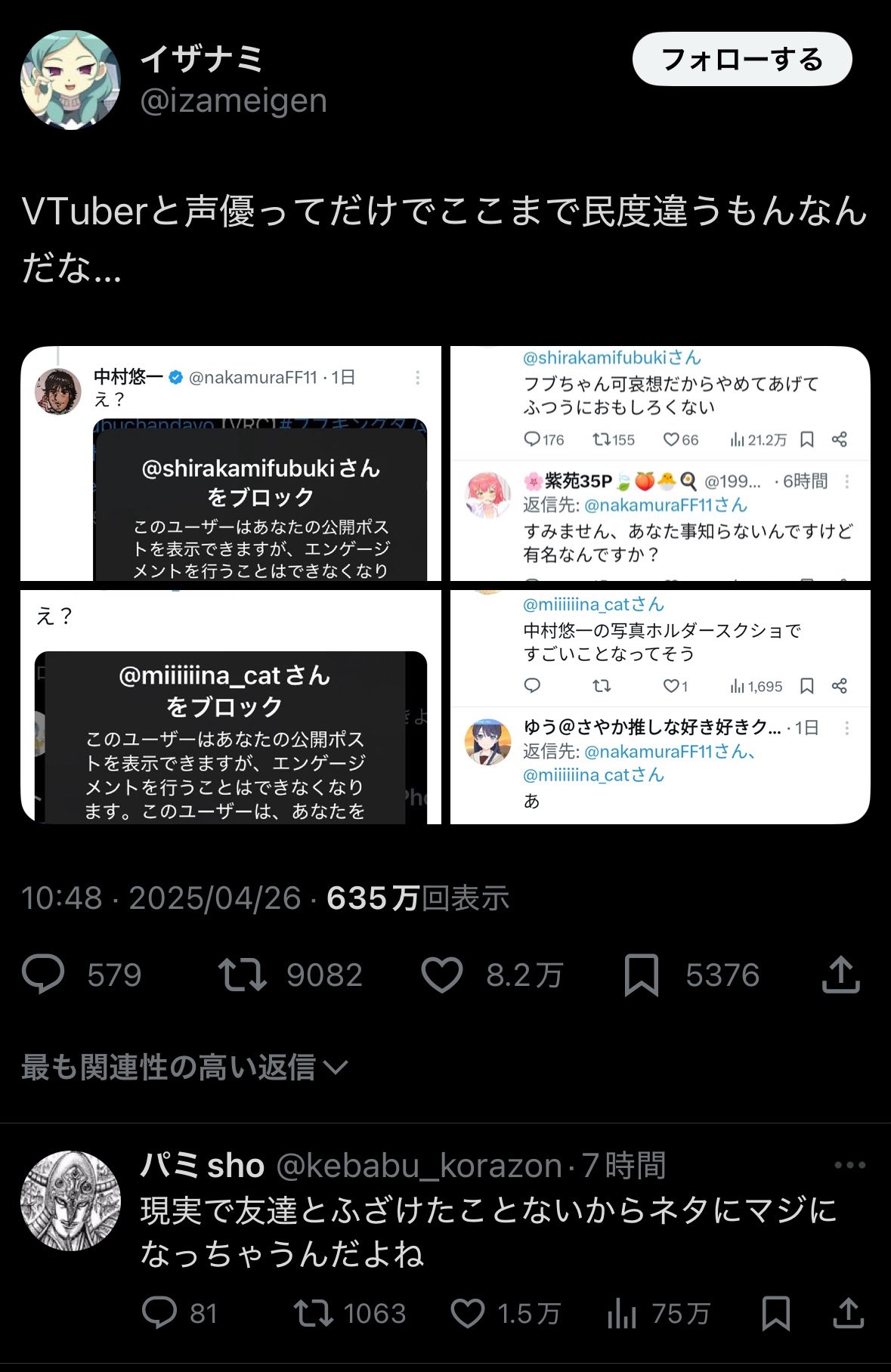Viewport: 891px width, 1372px height.
Task: Repost イザナミ's post with 9082 reposts
Action: click(x=243, y=974)
